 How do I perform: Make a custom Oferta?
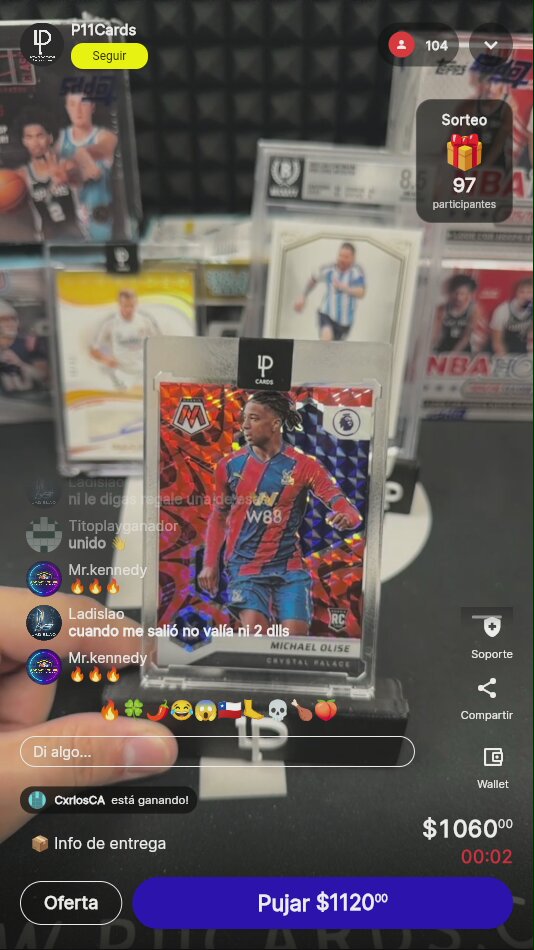(71, 903)
